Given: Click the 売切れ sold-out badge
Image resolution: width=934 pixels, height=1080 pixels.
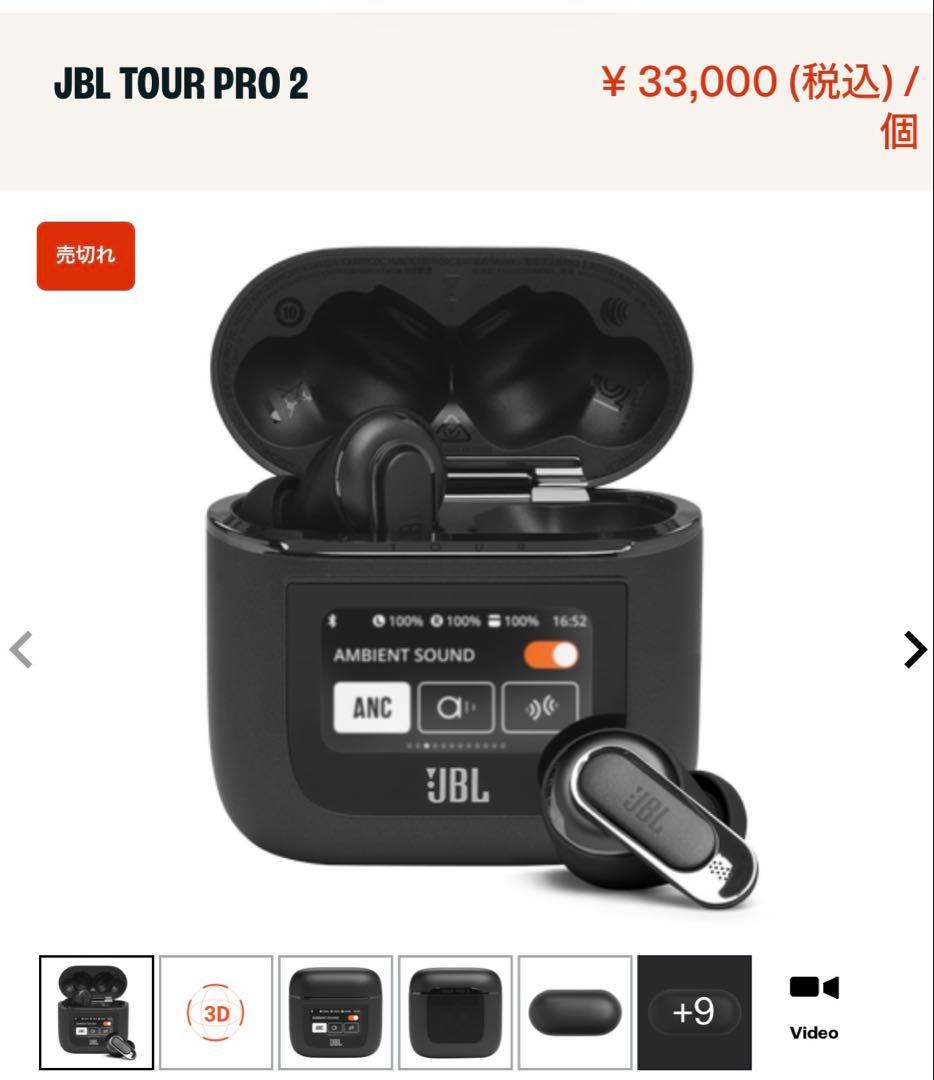Looking at the screenshot, I should 85,254.
